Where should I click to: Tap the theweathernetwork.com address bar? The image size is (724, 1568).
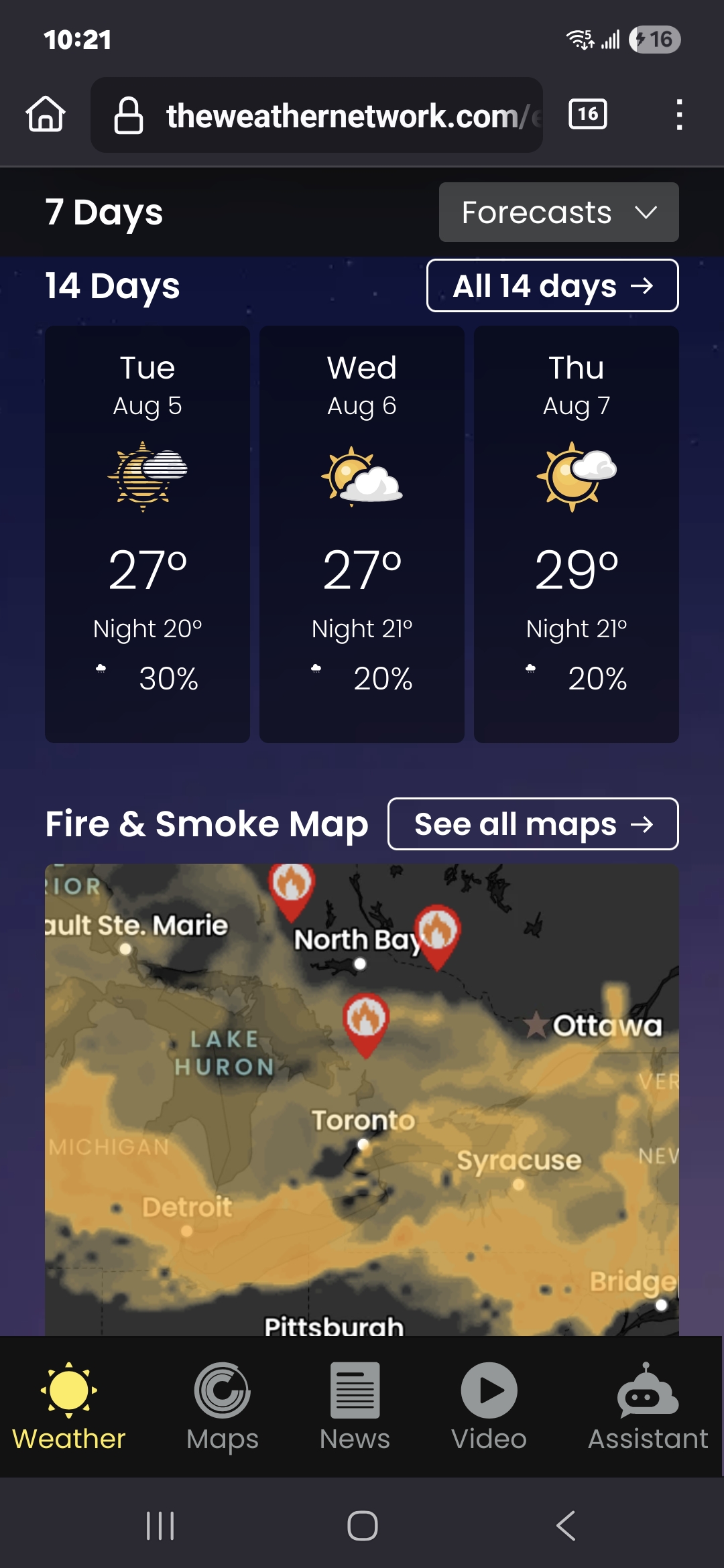[x=316, y=115]
